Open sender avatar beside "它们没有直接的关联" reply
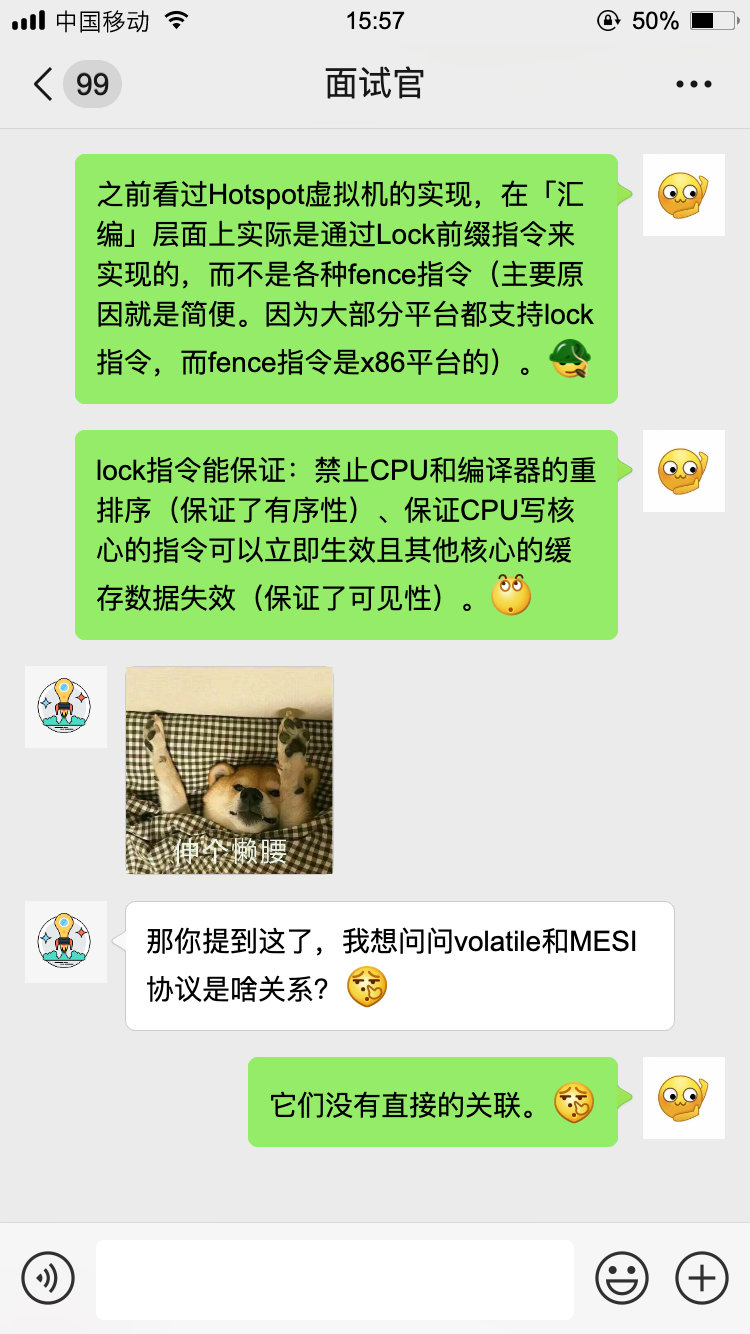This screenshot has width=750, height=1334. (x=683, y=1098)
